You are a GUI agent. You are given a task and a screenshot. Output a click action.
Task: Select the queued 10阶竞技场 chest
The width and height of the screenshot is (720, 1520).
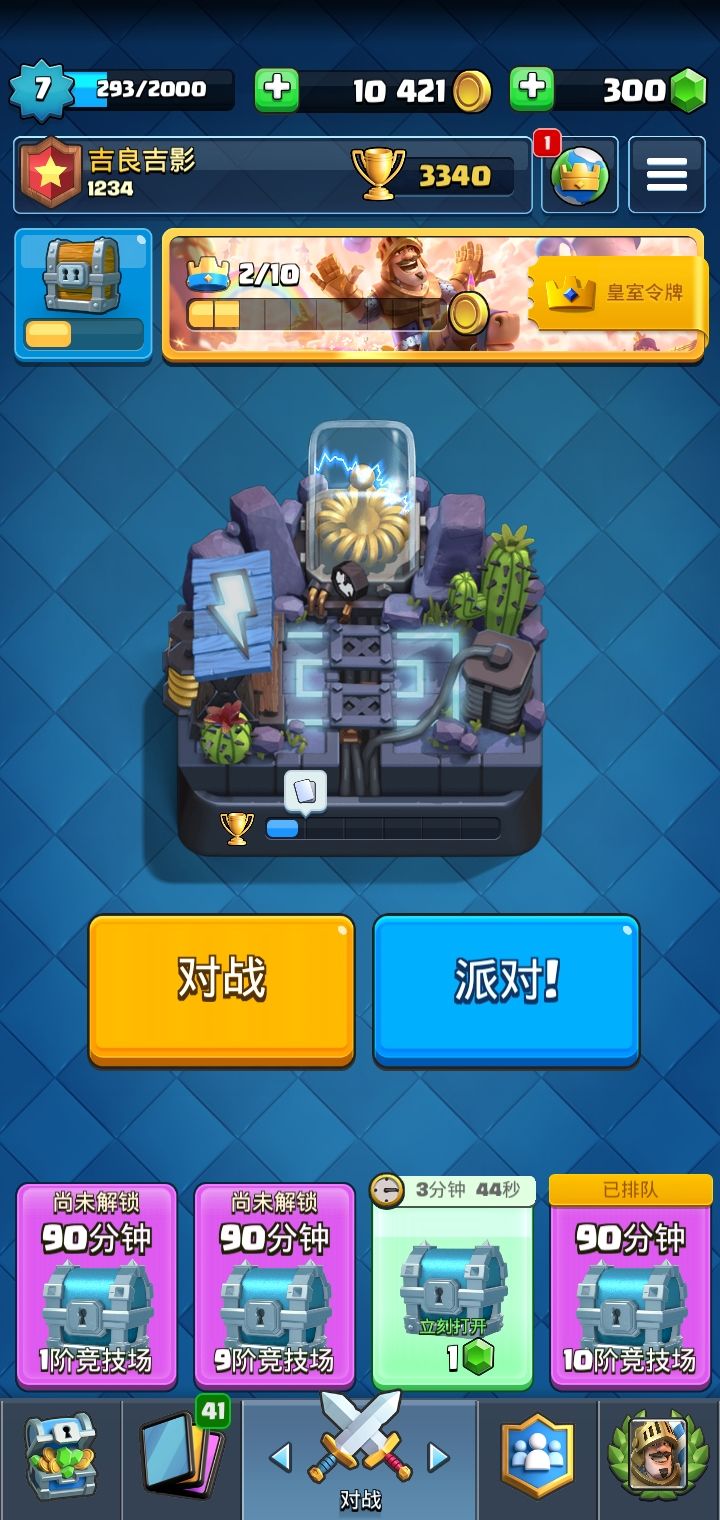[630, 1283]
